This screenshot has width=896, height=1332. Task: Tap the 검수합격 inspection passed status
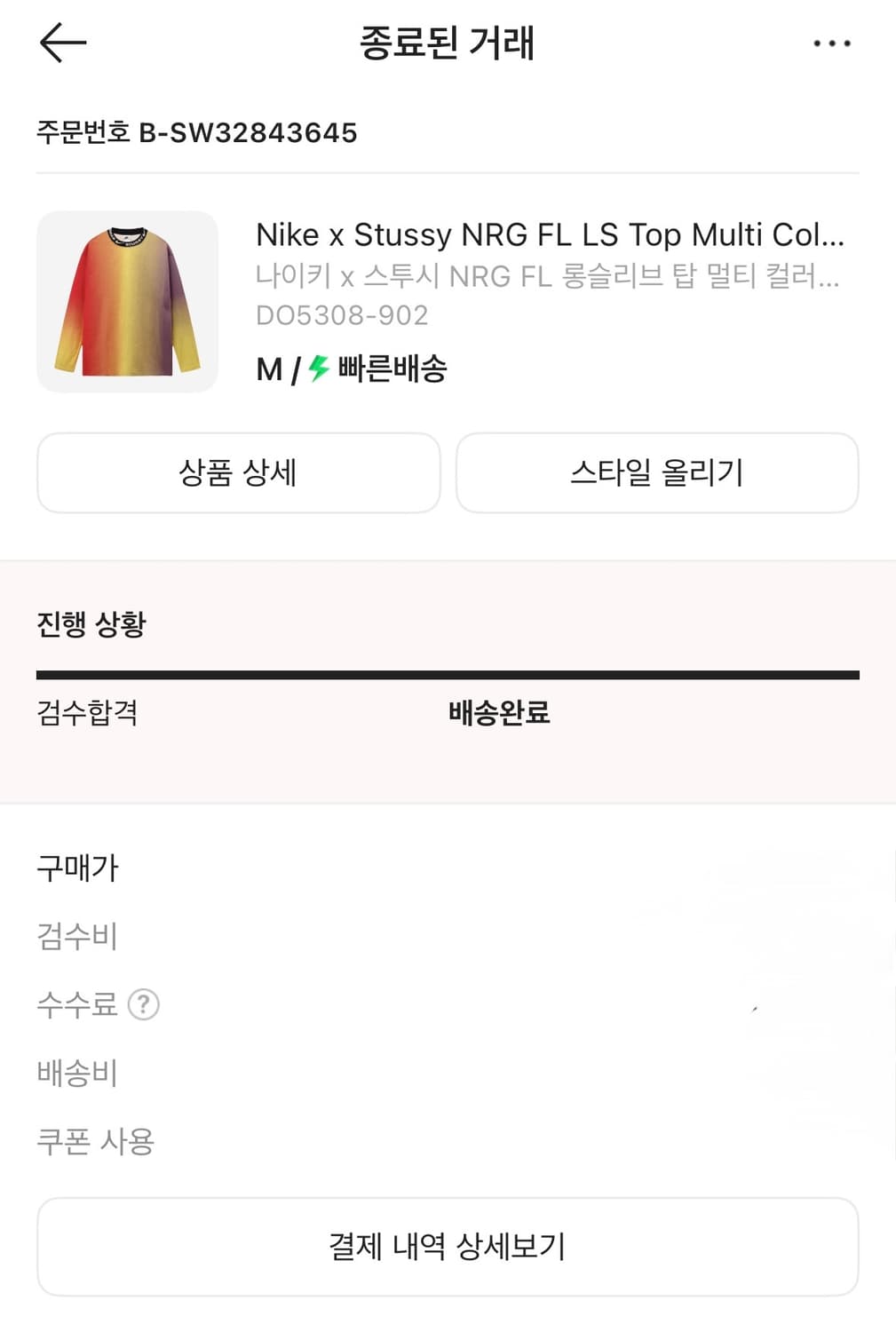[89, 712]
